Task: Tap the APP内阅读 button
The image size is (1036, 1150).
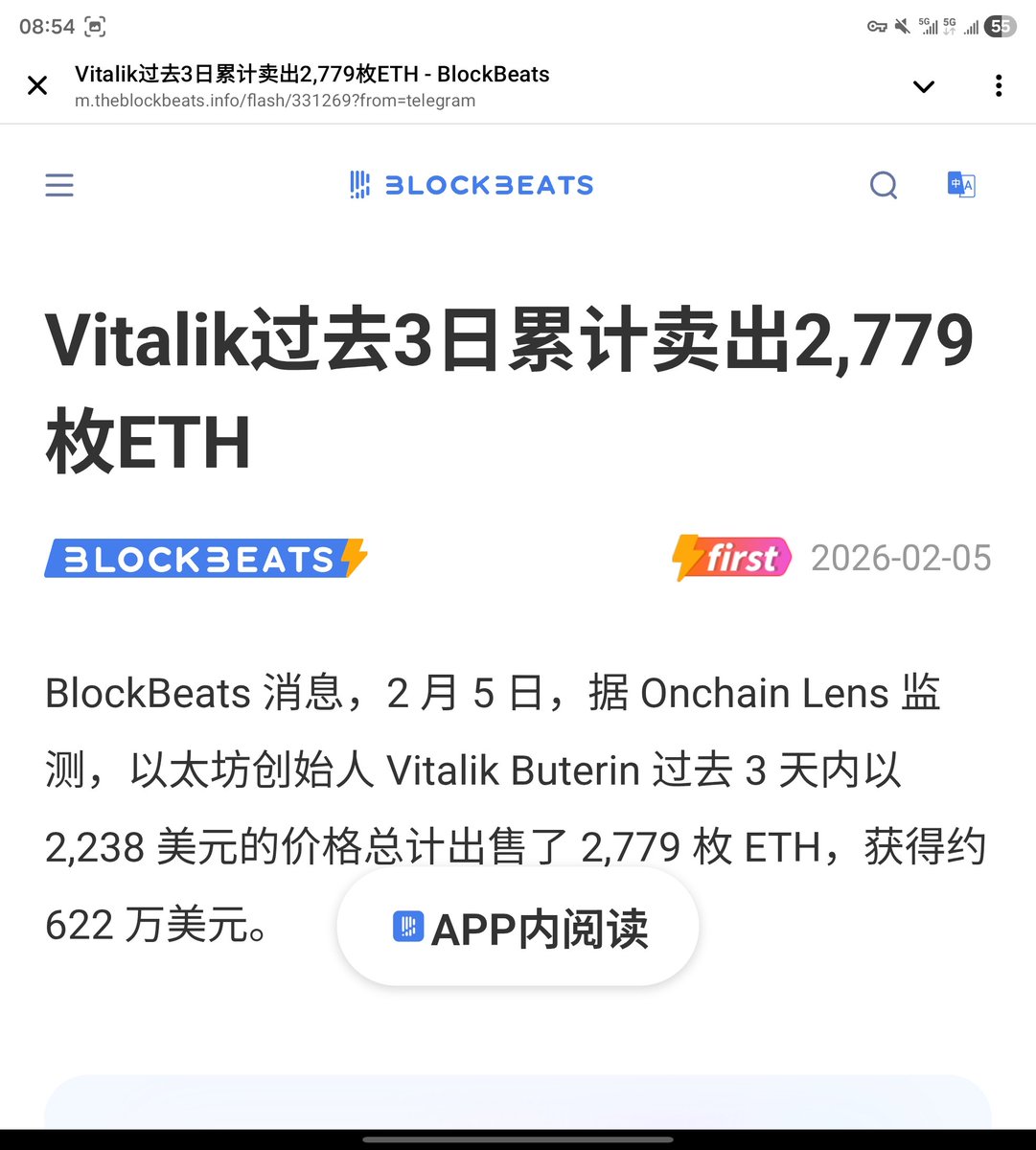Action: (x=518, y=928)
